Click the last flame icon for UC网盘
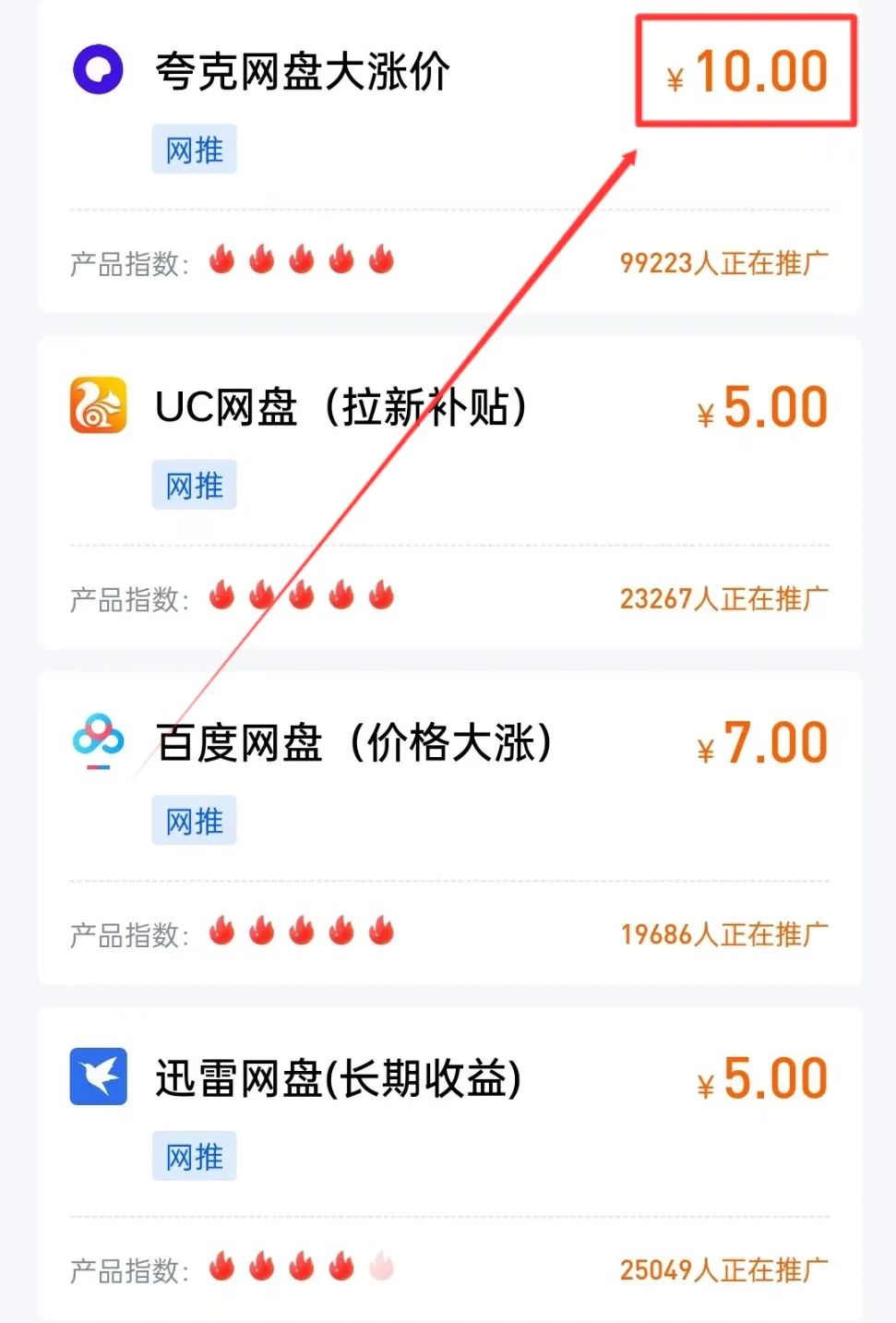Viewport: 896px width, 1323px height. tap(381, 595)
